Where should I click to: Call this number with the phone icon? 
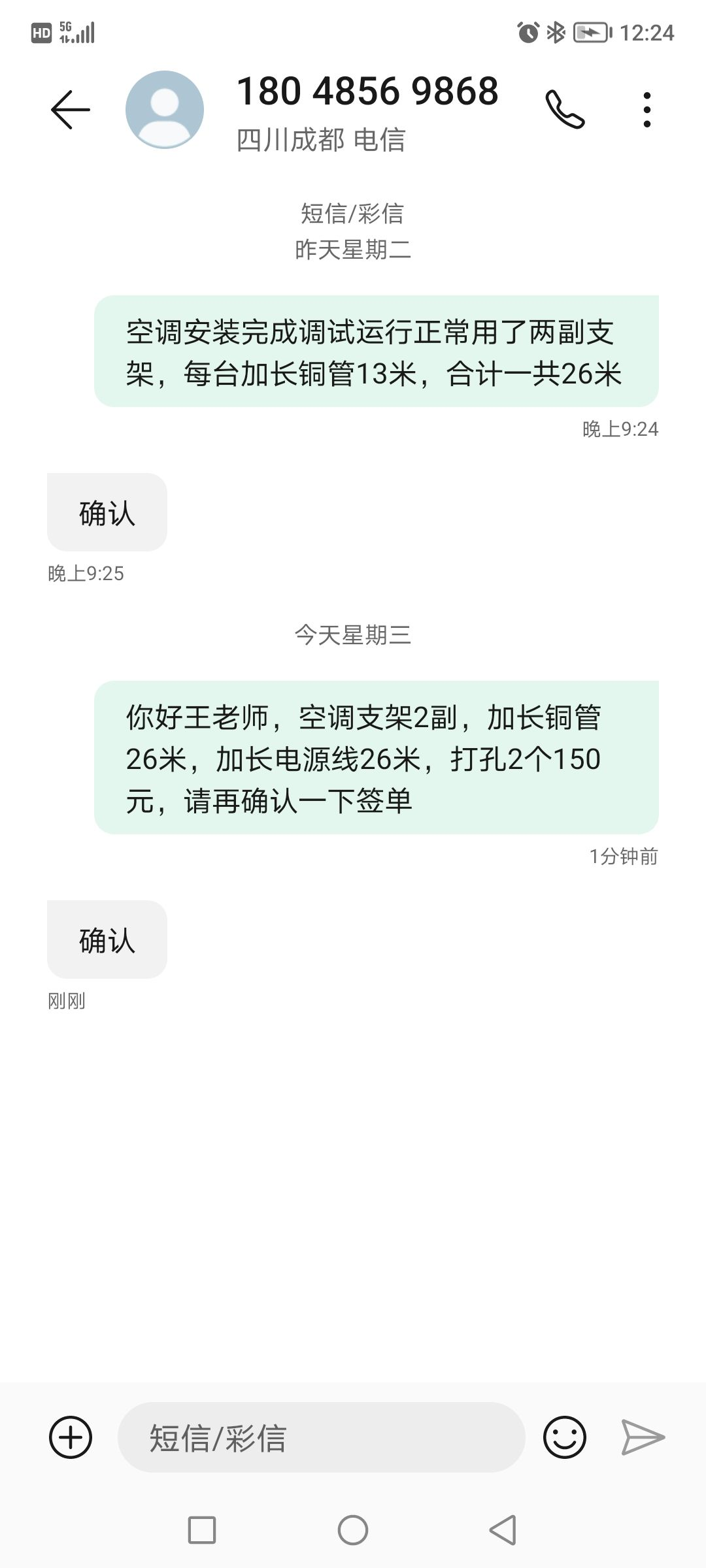[x=565, y=109]
